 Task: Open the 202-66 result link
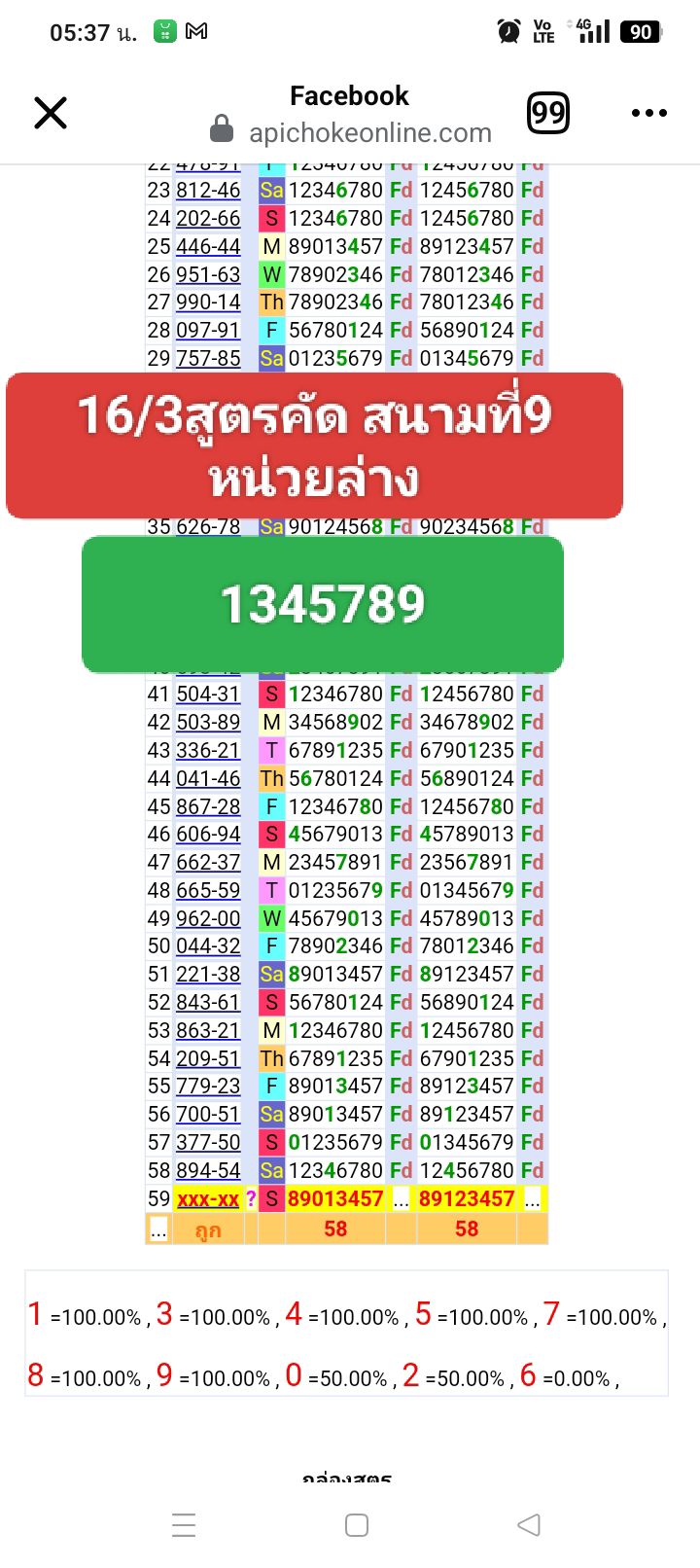[208, 219]
